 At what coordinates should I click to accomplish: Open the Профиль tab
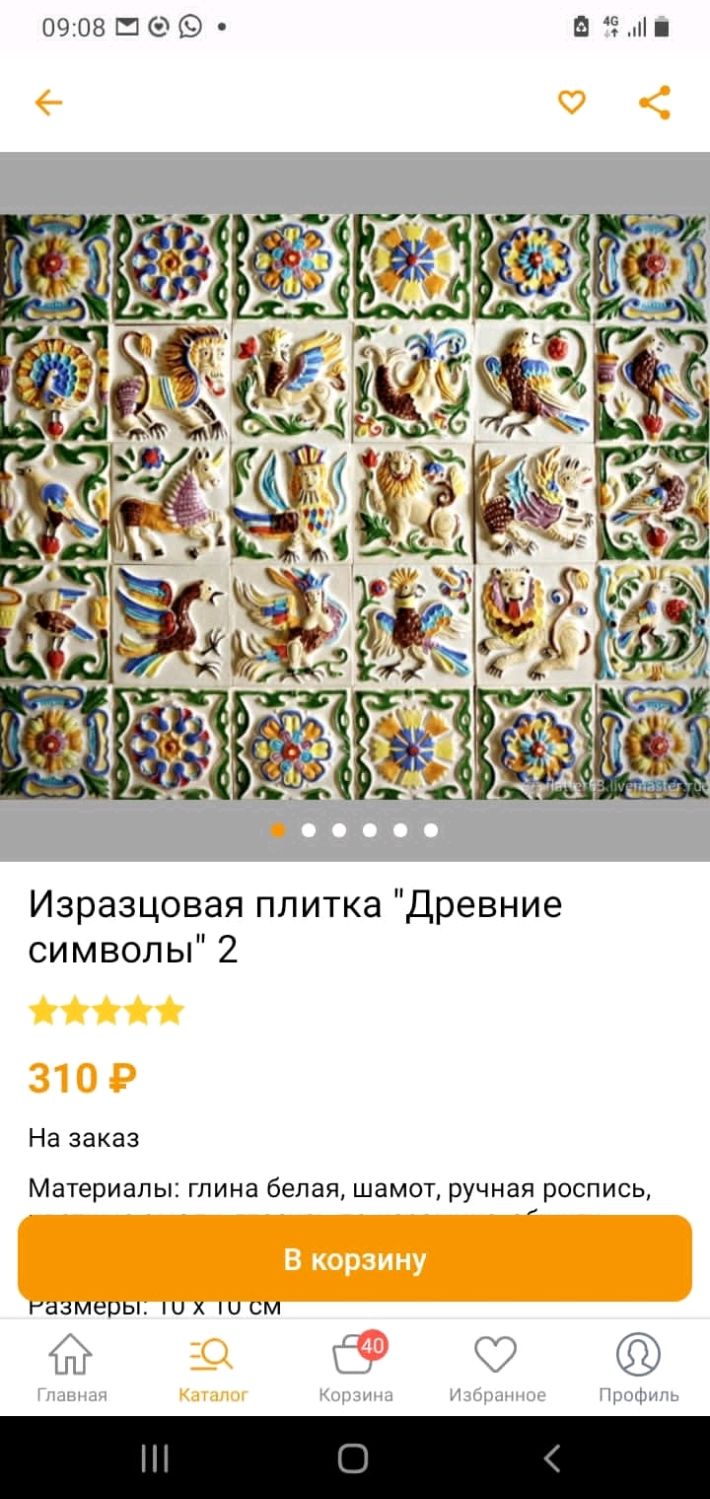638,1367
